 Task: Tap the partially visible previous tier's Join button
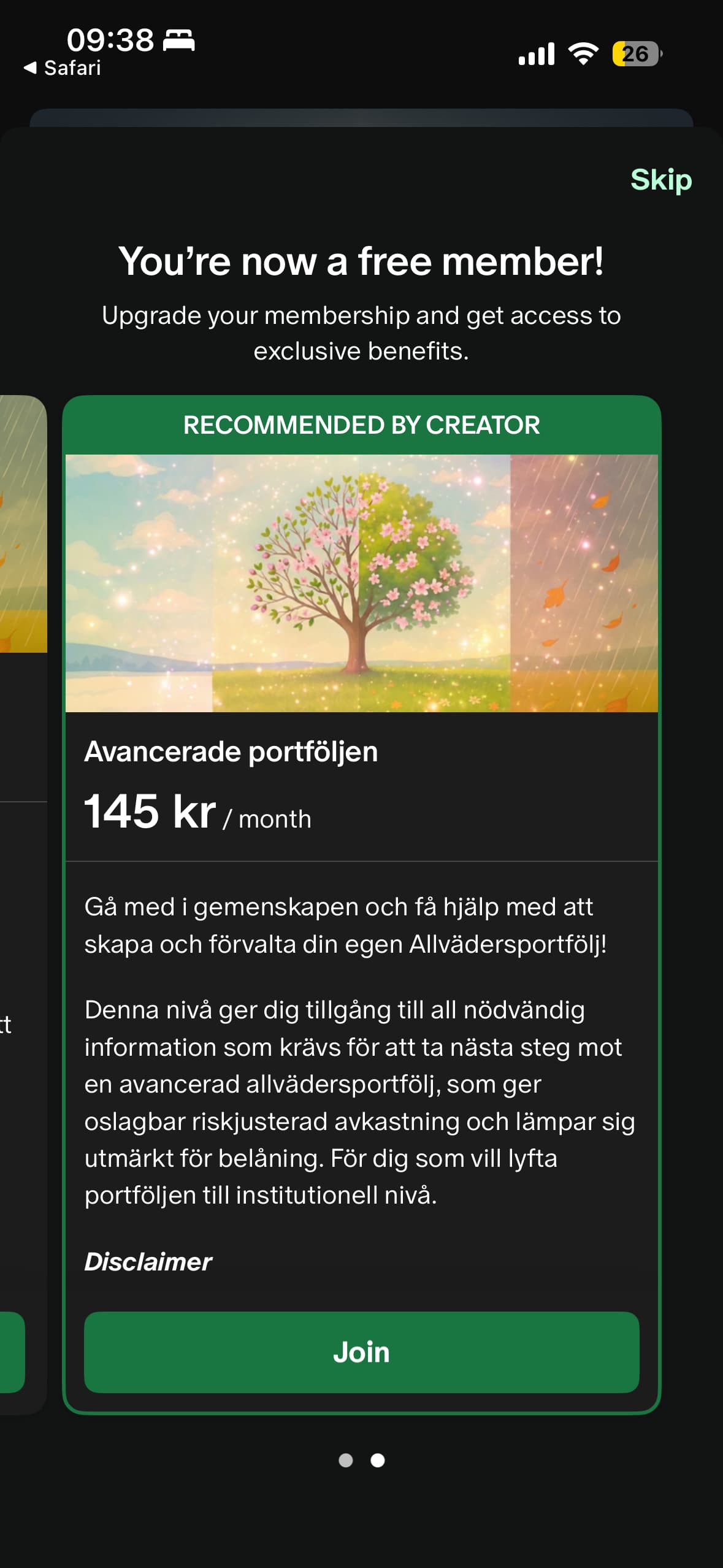click(11, 1352)
